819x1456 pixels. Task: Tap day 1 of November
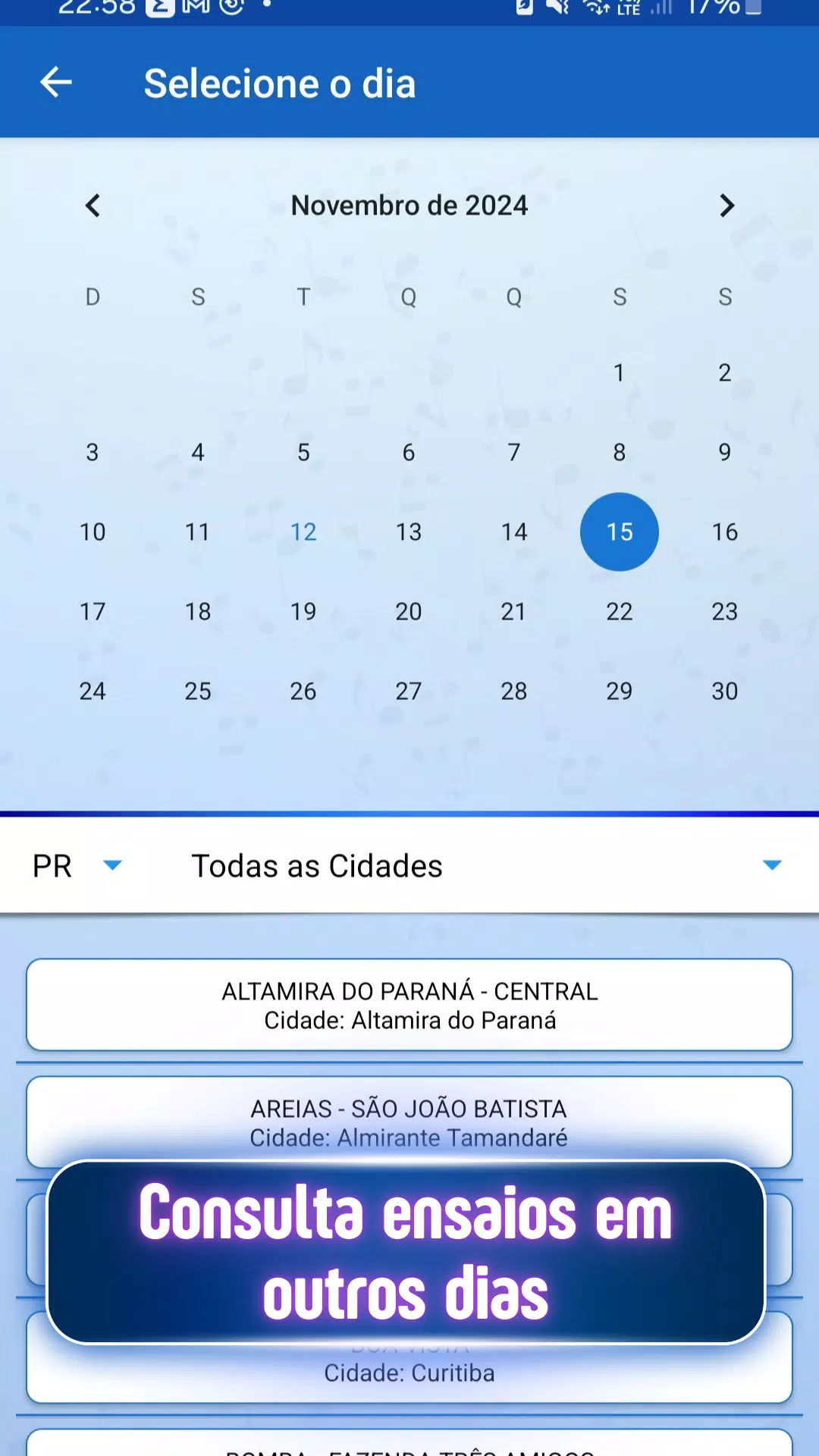pos(620,372)
